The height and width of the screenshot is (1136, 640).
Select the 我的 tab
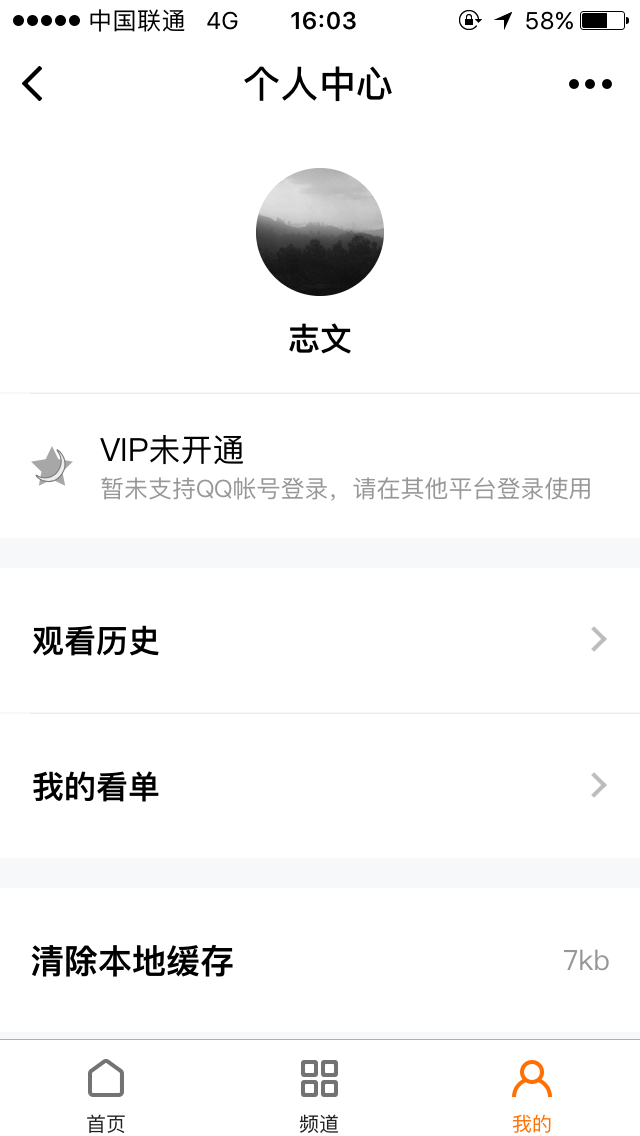point(531,1095)
